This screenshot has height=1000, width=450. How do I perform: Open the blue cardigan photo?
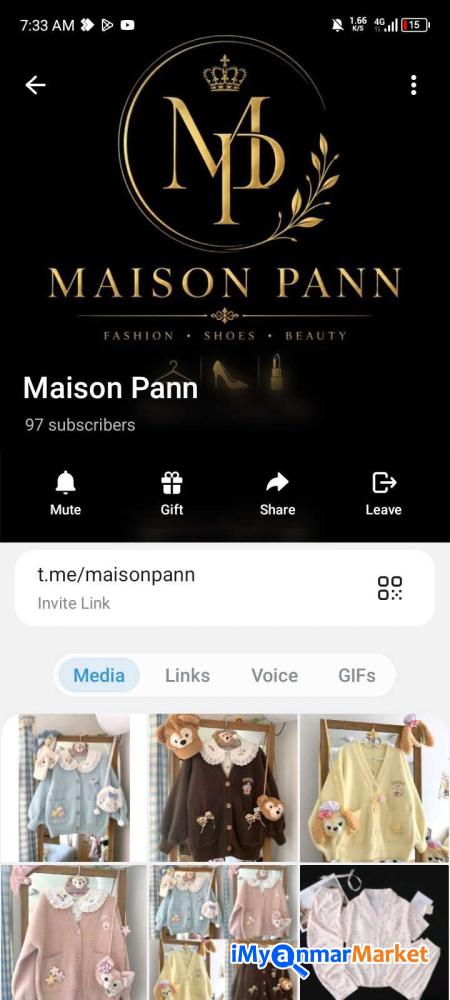[x=74, y=788]
